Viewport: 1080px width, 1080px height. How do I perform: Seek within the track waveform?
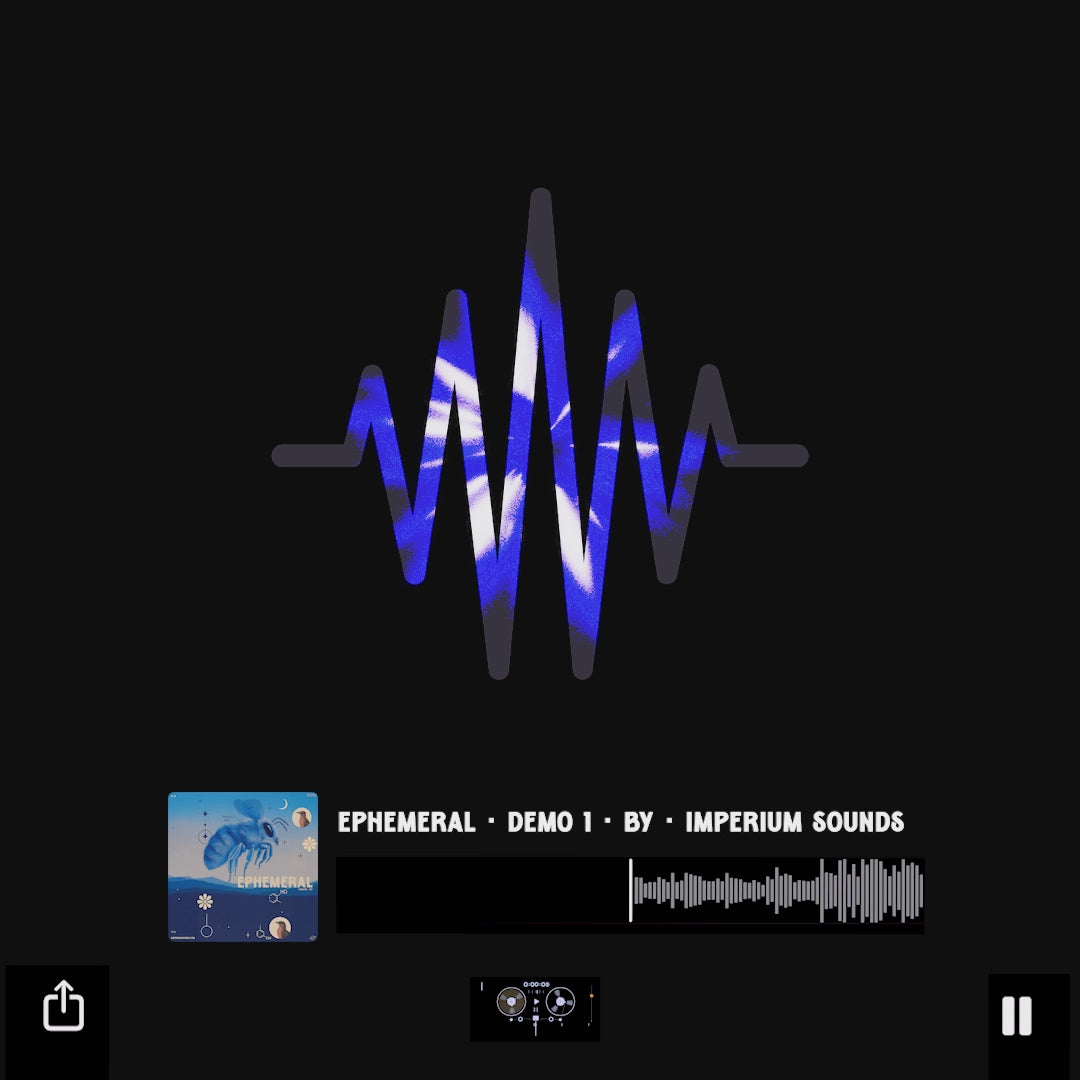pyautogui.click(x=776, y=890)
